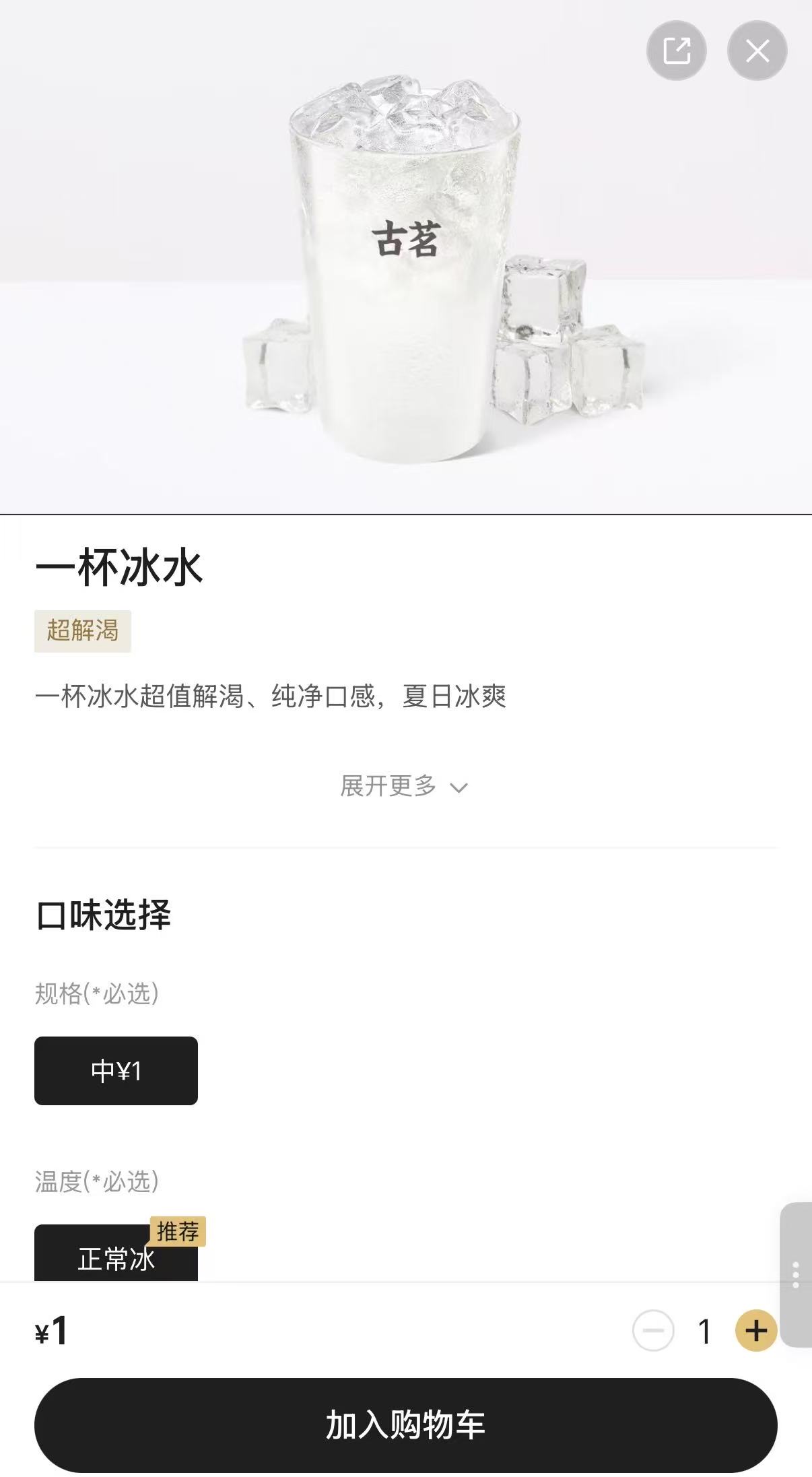Screen dimensions: 812x1477
Task: Tap 加入购物车 to add to cart
Action: pos(405,1424)
